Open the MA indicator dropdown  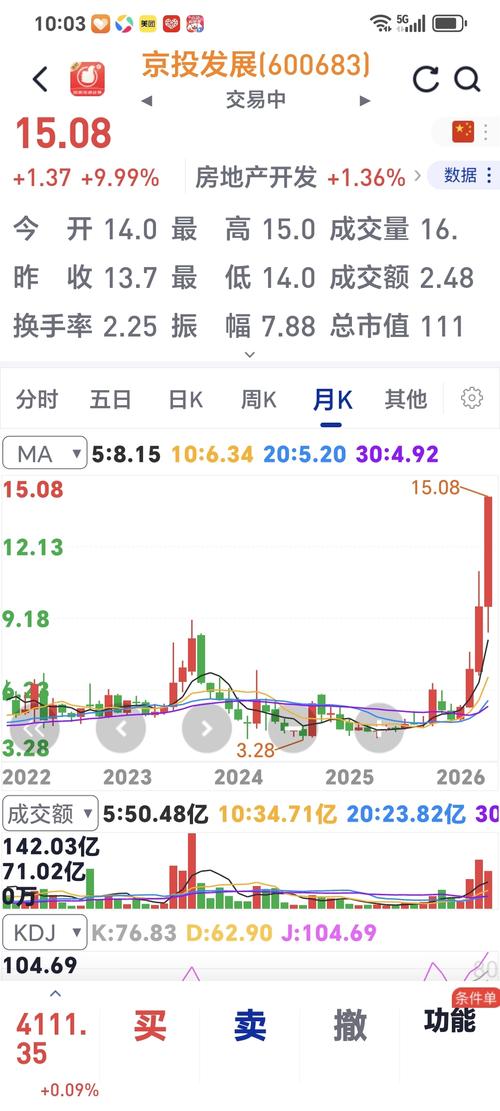pos(45,453)
